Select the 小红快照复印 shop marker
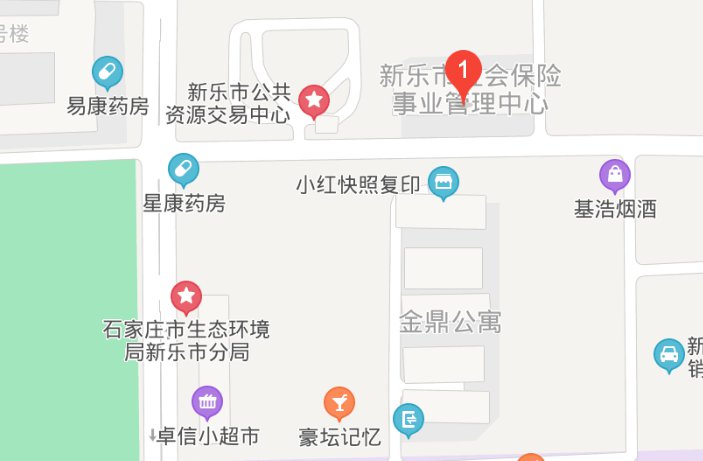The image size is (703, 461). click(442, 182)
